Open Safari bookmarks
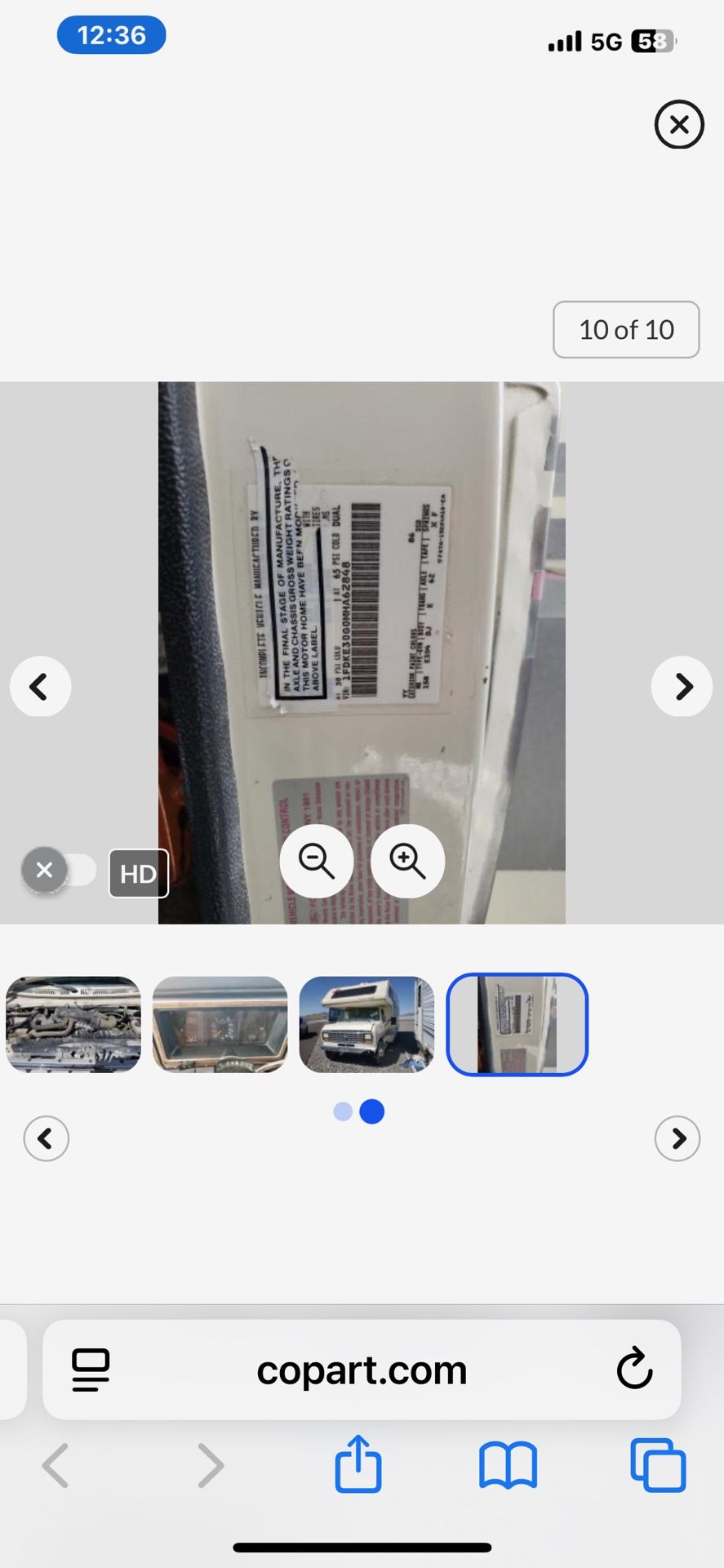This screenshot has height=1568, width=724. pos(508,1464)
